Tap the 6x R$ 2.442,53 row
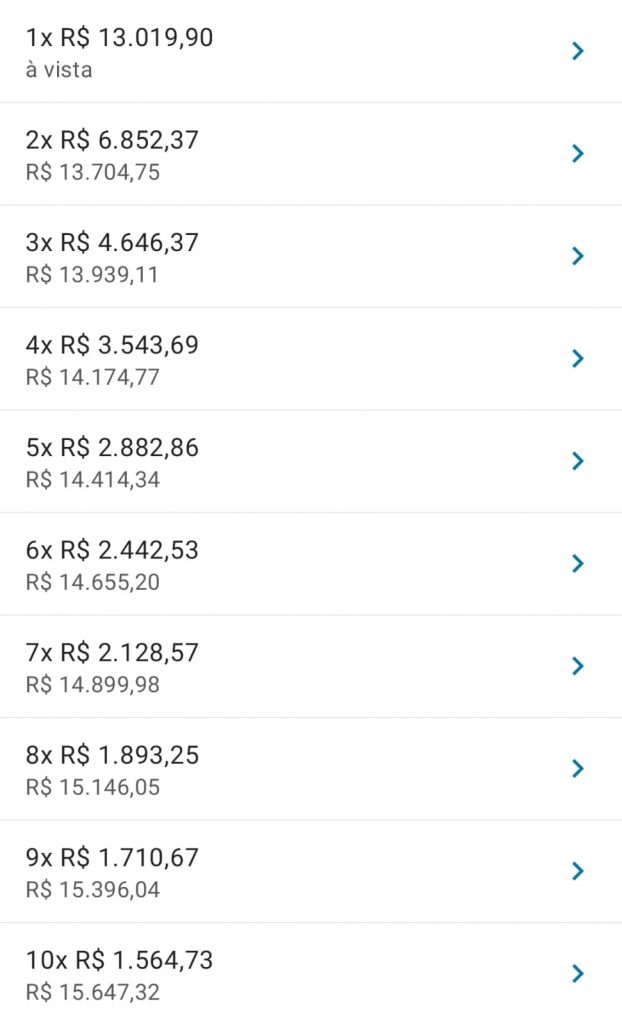This screenshot has height=1024, width=622. pyautogui.click(x=311, y=564)
